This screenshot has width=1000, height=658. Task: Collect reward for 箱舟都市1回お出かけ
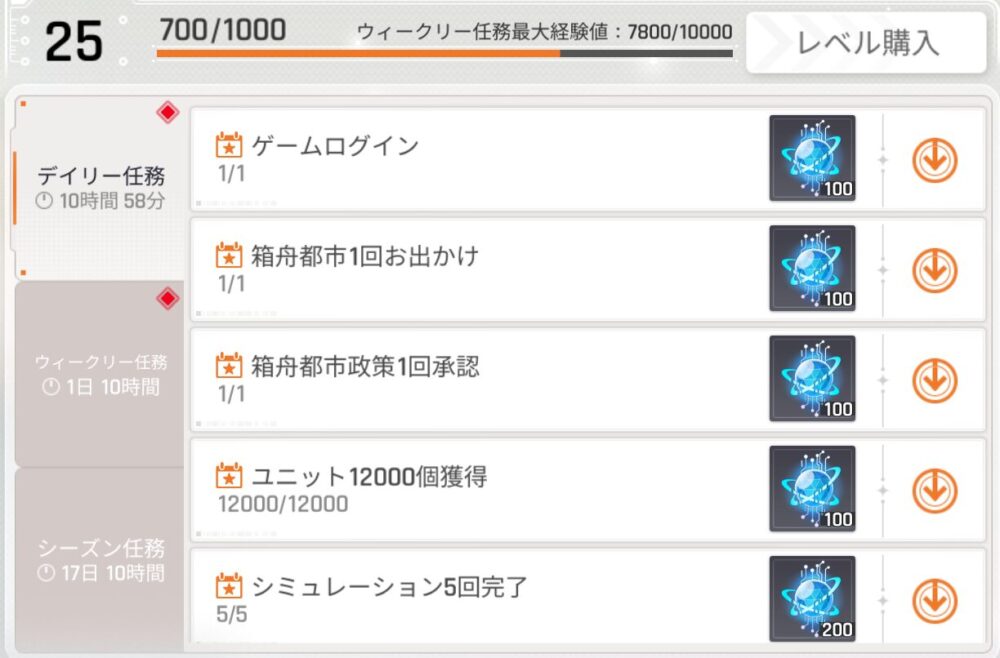pyautogui.click(x=935, y=269)
